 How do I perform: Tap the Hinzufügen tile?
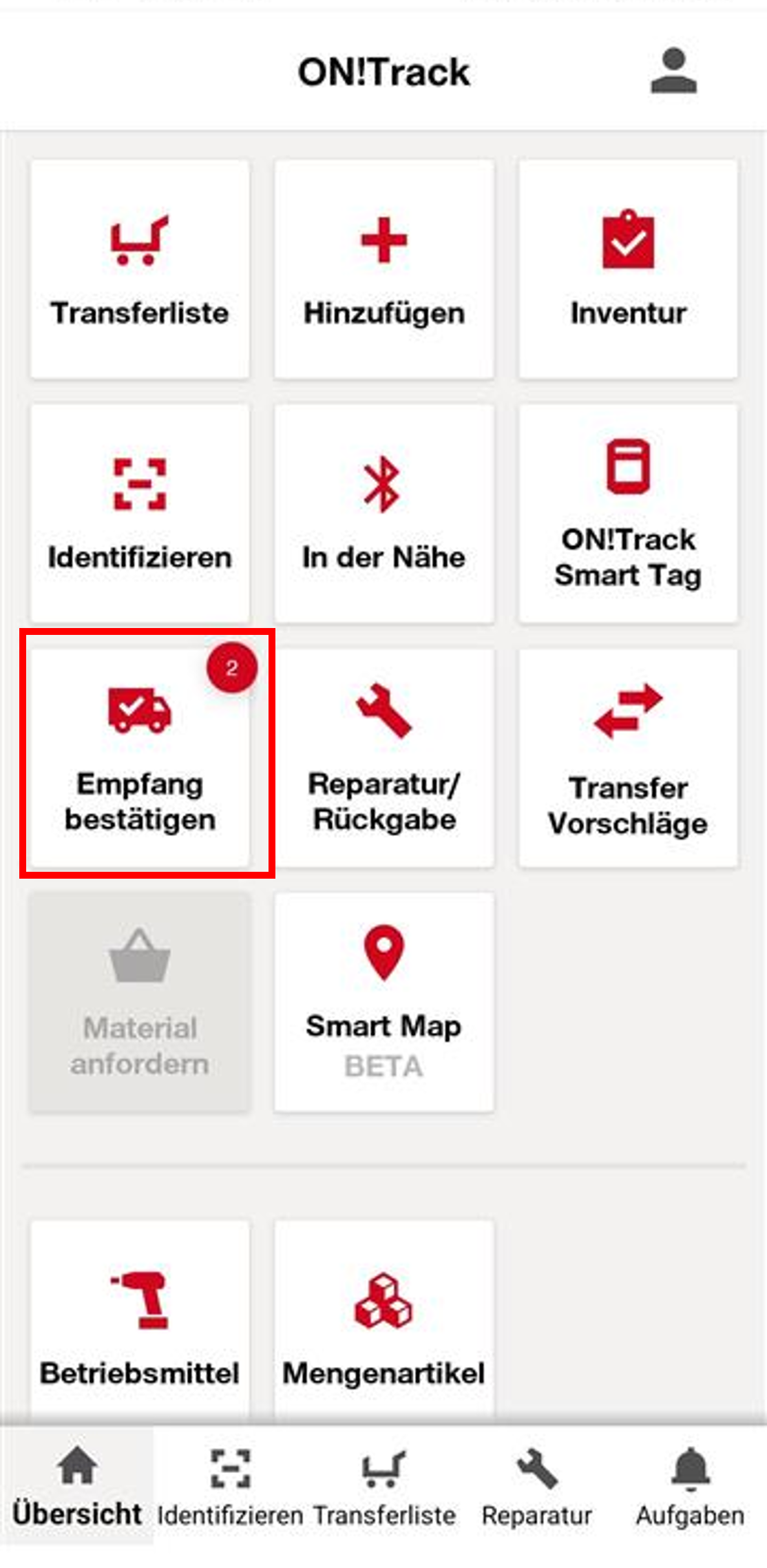click(384, 269)
